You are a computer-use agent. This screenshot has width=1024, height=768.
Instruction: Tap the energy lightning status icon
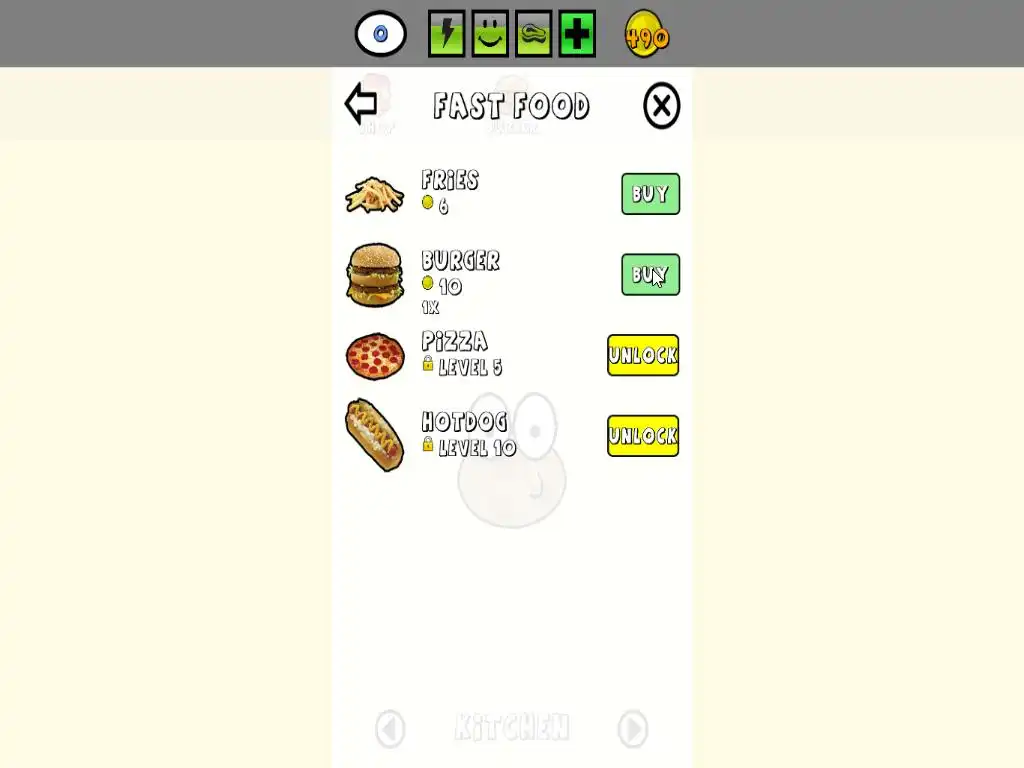(446, 34)
